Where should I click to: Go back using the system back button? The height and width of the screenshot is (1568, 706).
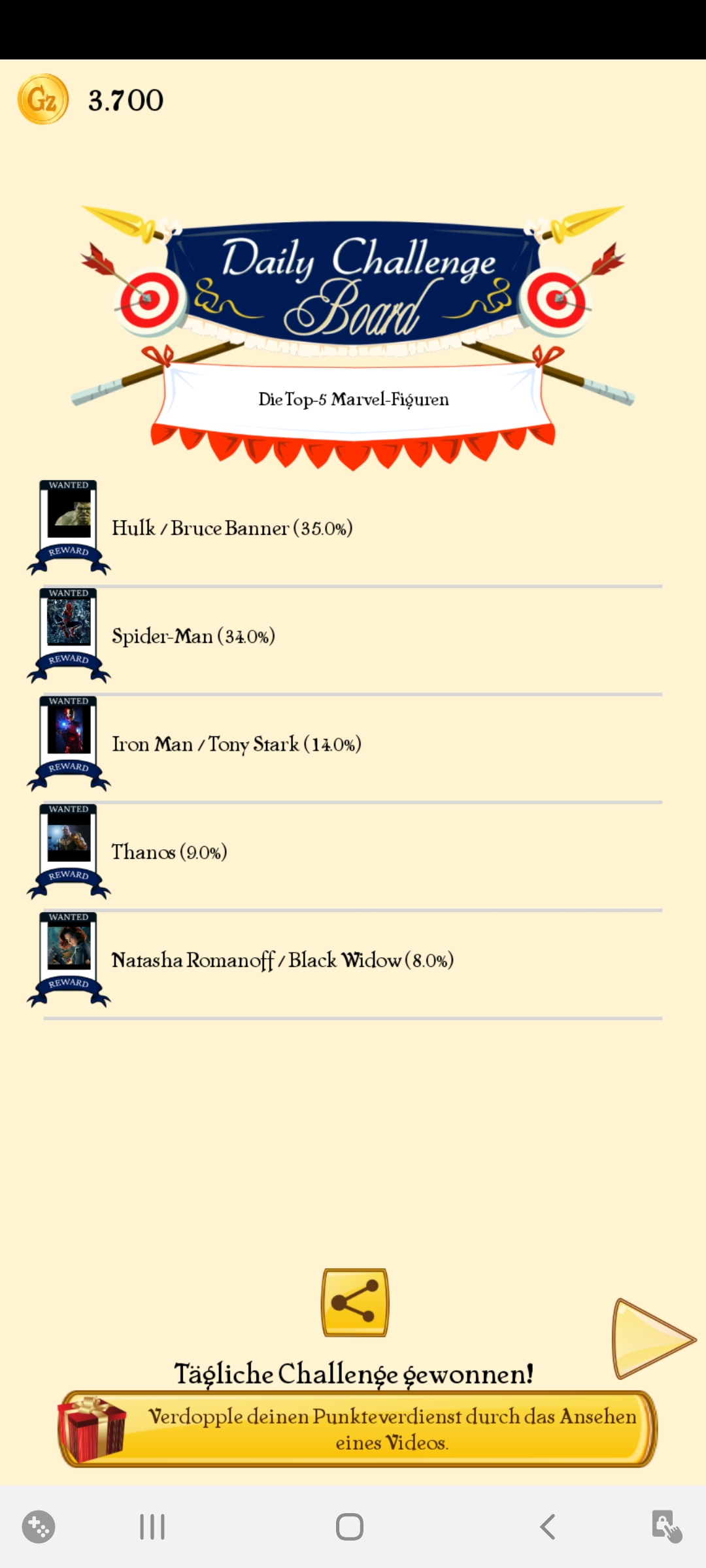548,1527
